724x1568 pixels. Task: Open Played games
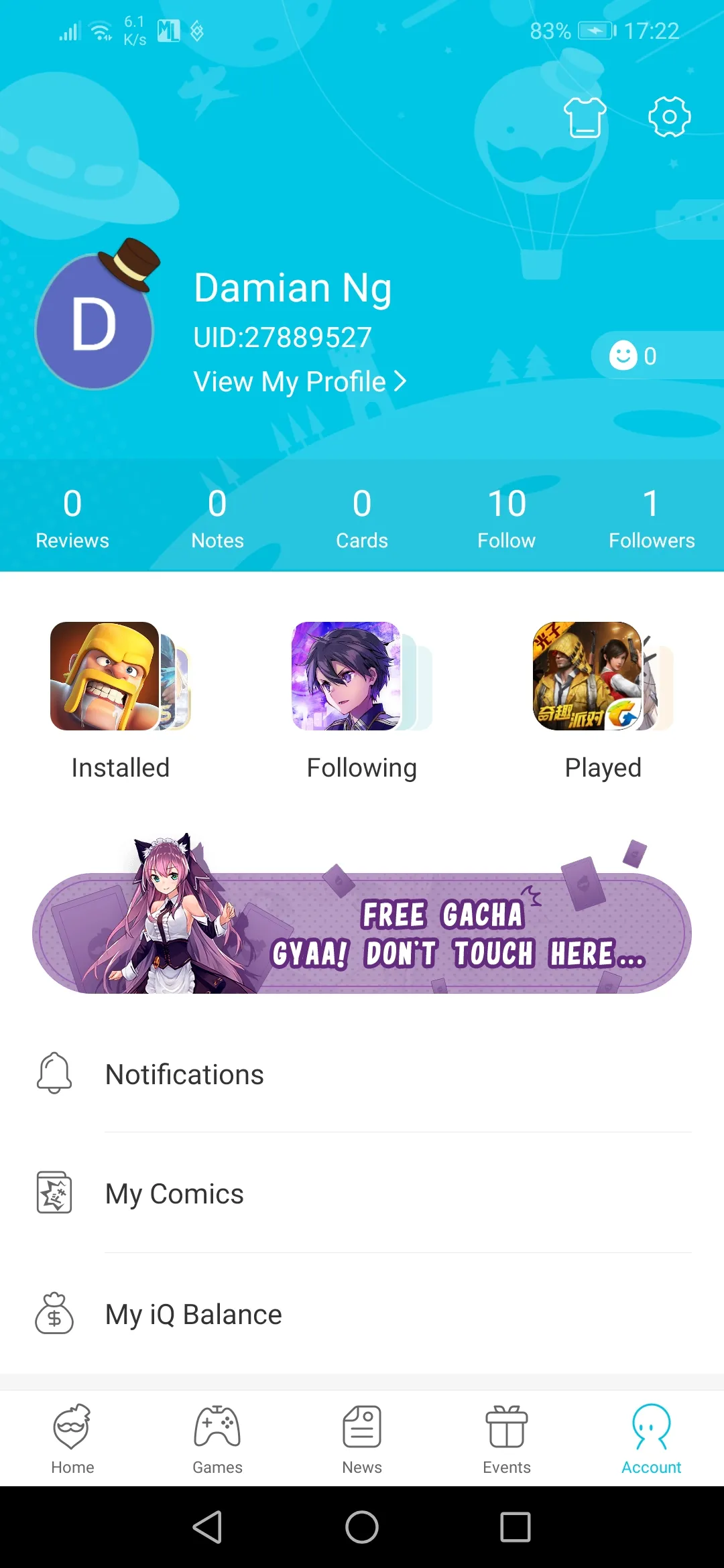603,700
